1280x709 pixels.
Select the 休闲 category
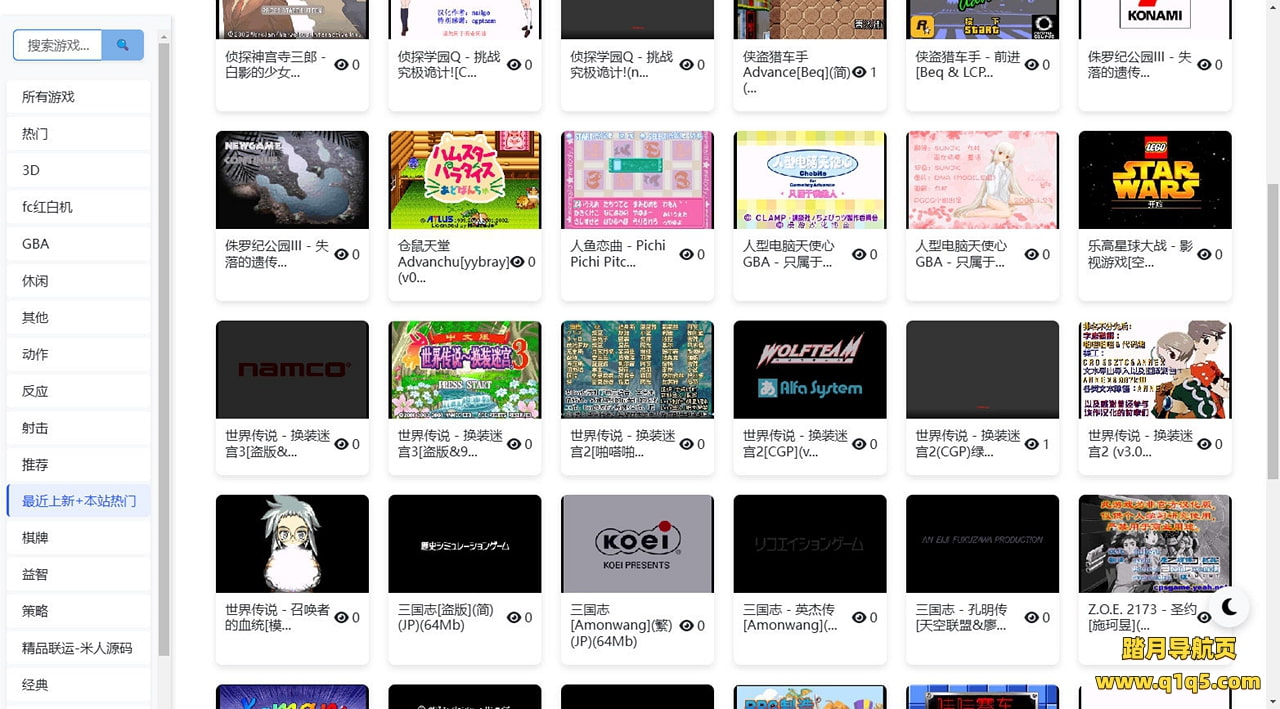pyautogui.click(x=78, y=281)
